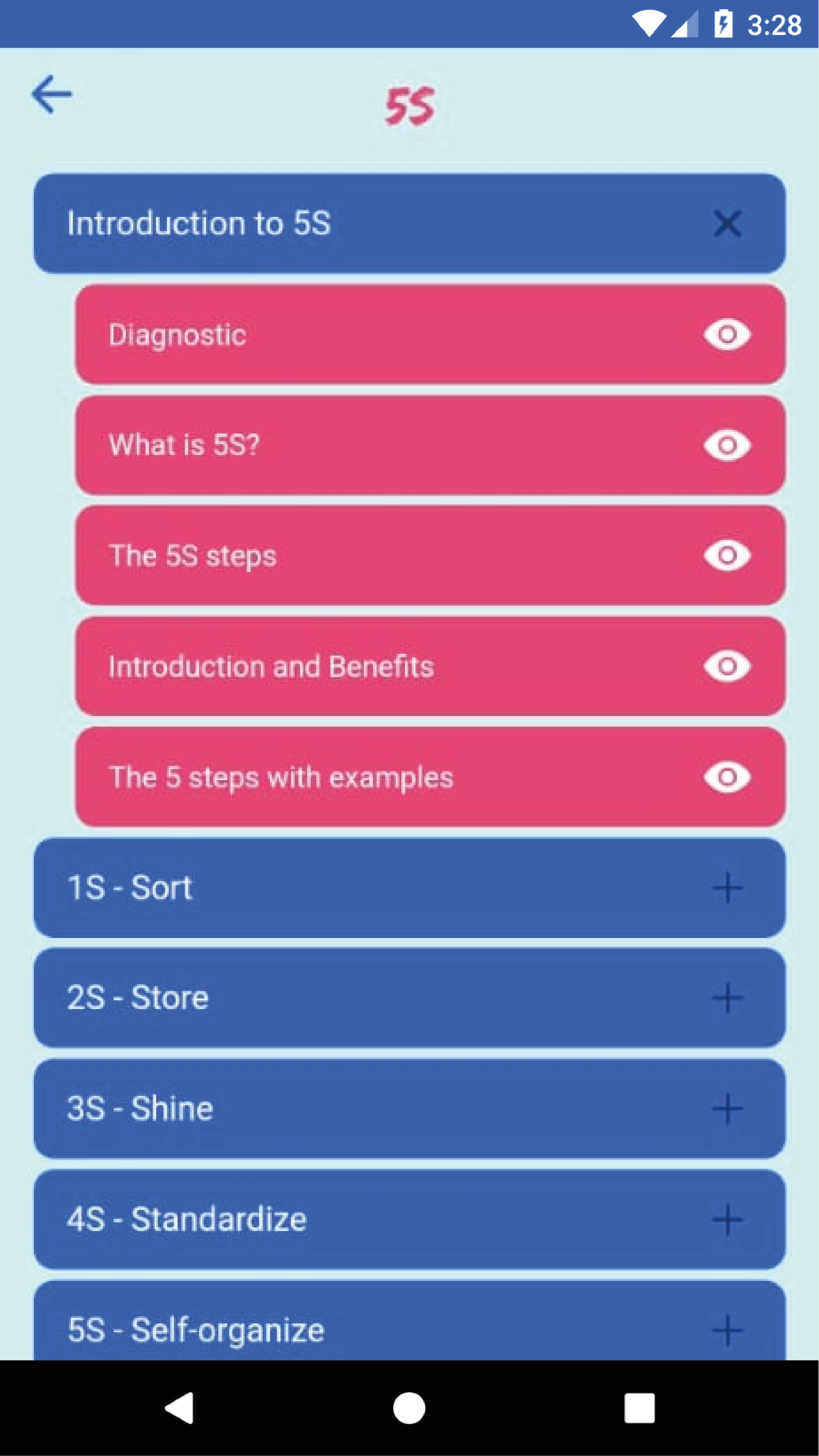The image size is (819, 1456).
Task: Expand the 5S - Self-organize section
Action: pyautogui.click(x=726, y=1329)
